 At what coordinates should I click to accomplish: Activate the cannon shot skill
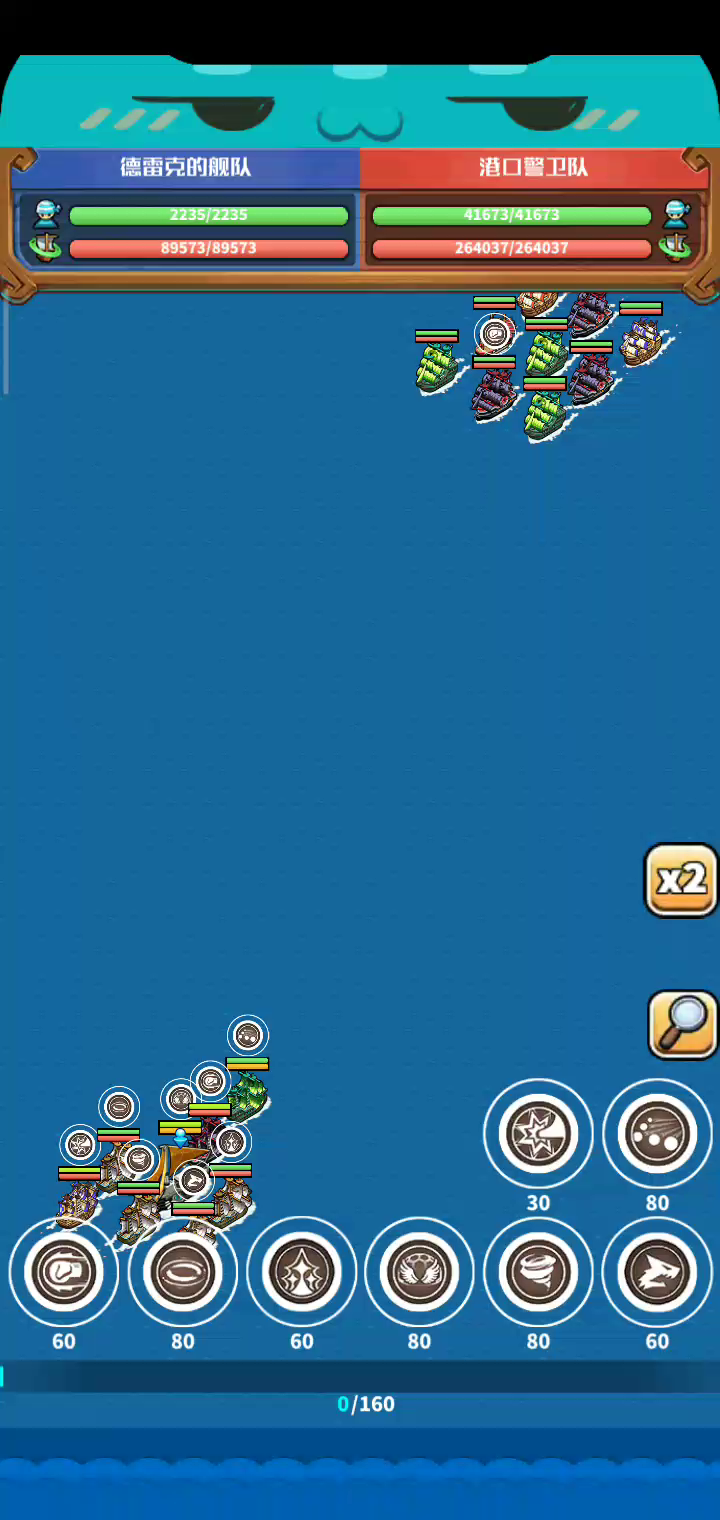64,1272
